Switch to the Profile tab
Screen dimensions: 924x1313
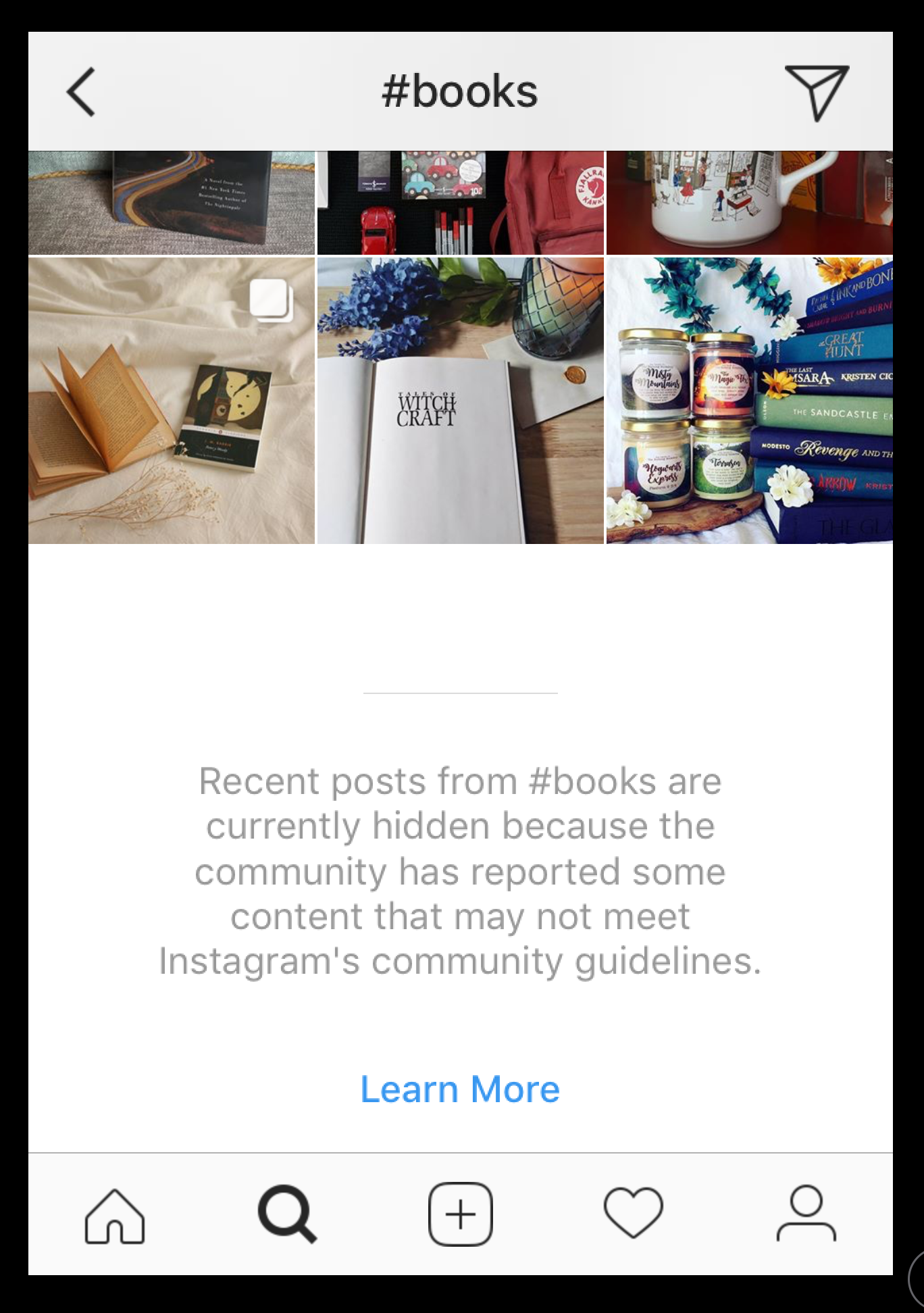click(806, 1215)
